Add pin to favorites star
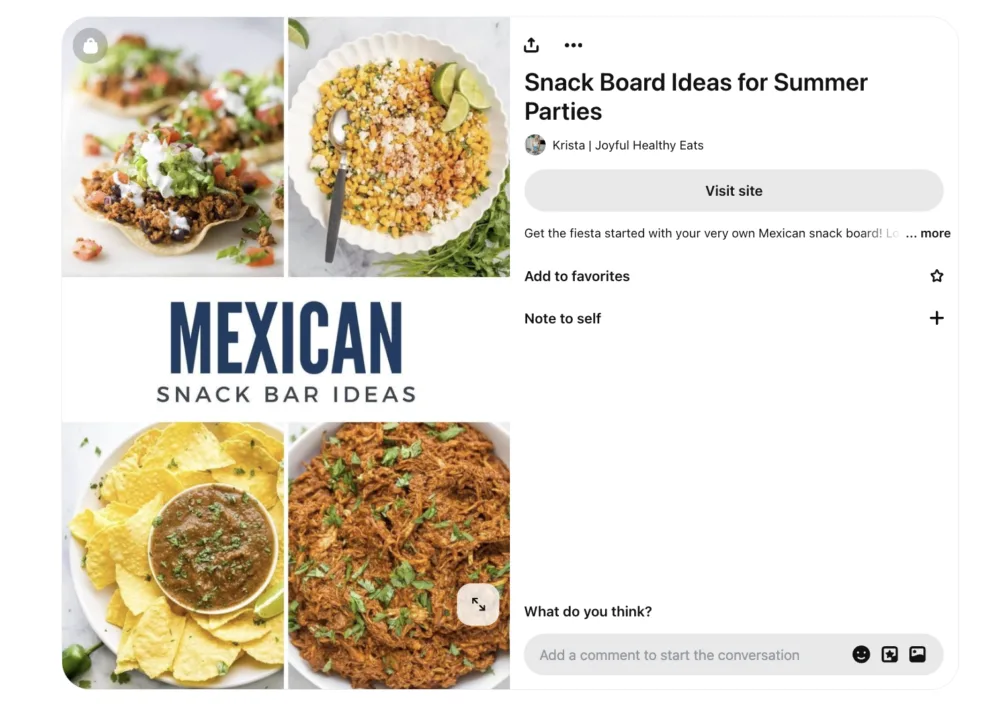 point(936,276)
